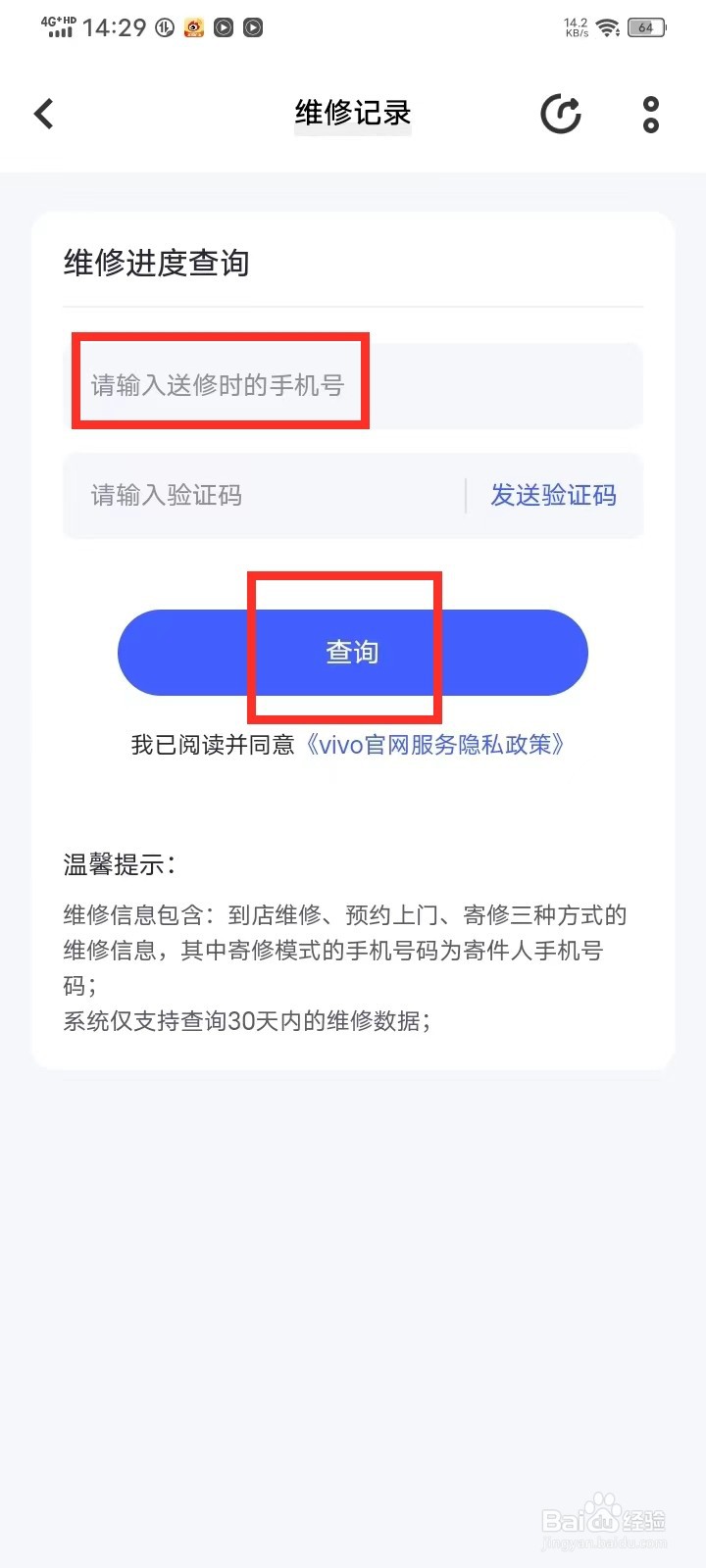Image resolution: width=706 pixels, height=1568 pixels.
Task: Tap the clock showing 14:29
Action: pos(116,27)
